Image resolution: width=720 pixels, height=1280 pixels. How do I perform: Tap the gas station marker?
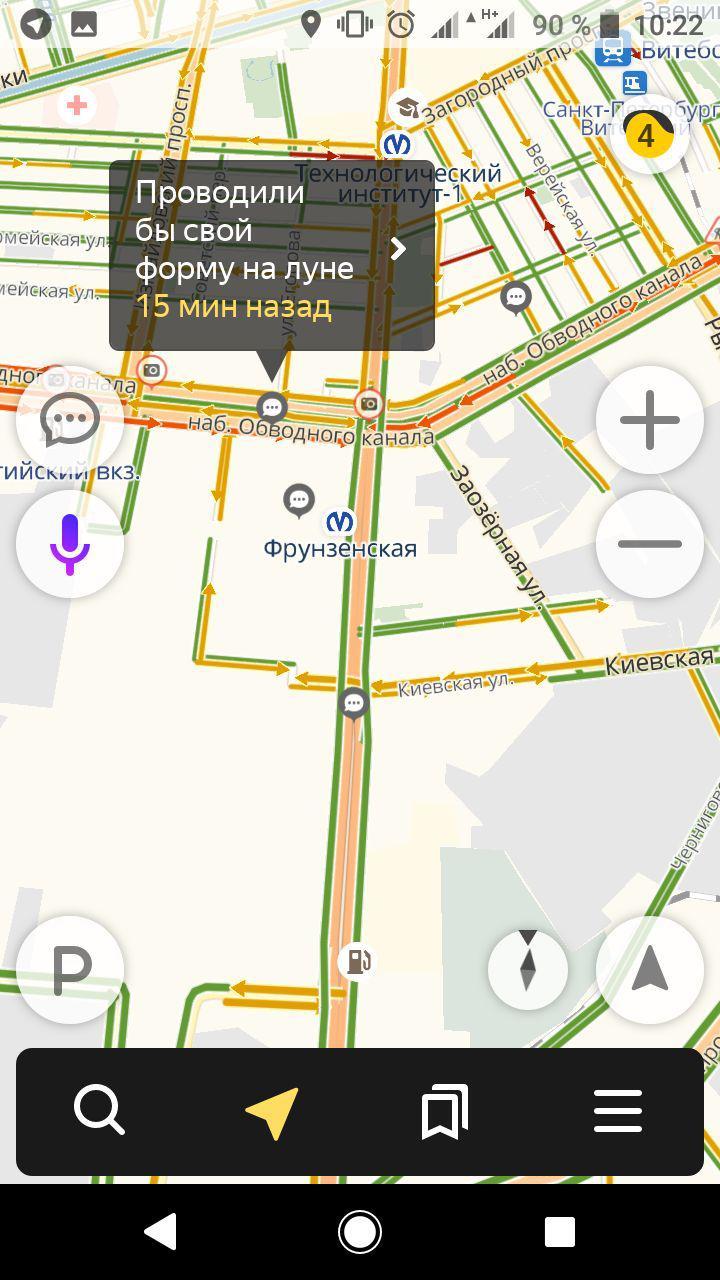(x=355, y=961)
